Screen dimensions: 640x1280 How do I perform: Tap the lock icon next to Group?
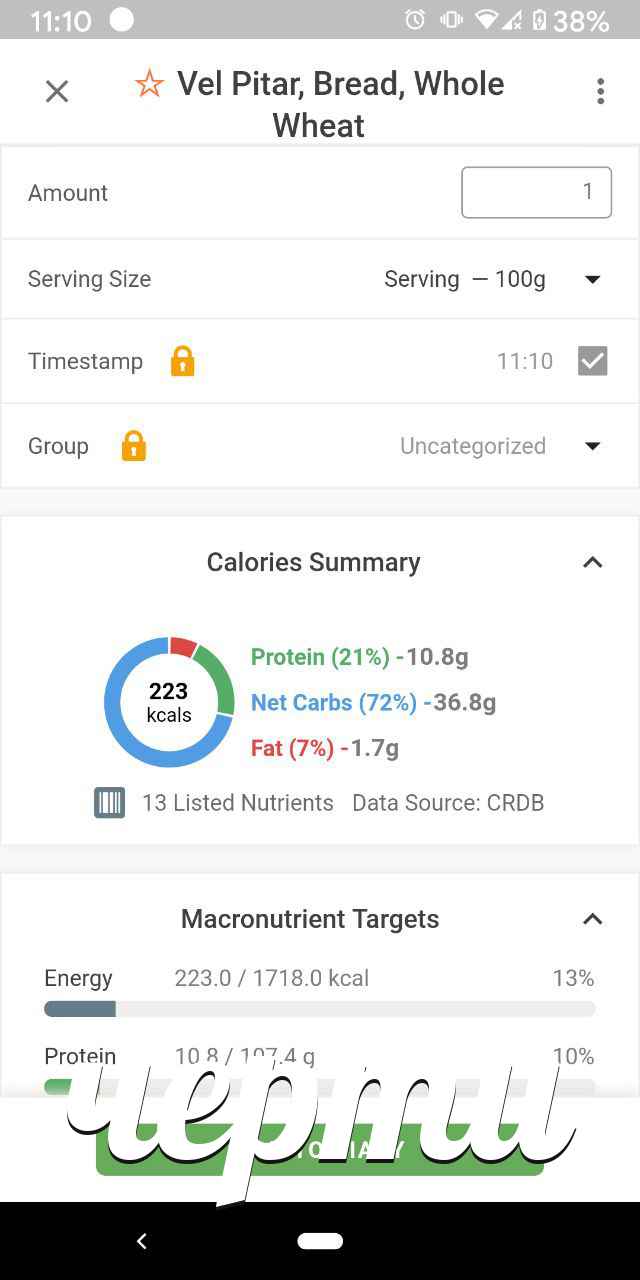click(x=134, y=446)
